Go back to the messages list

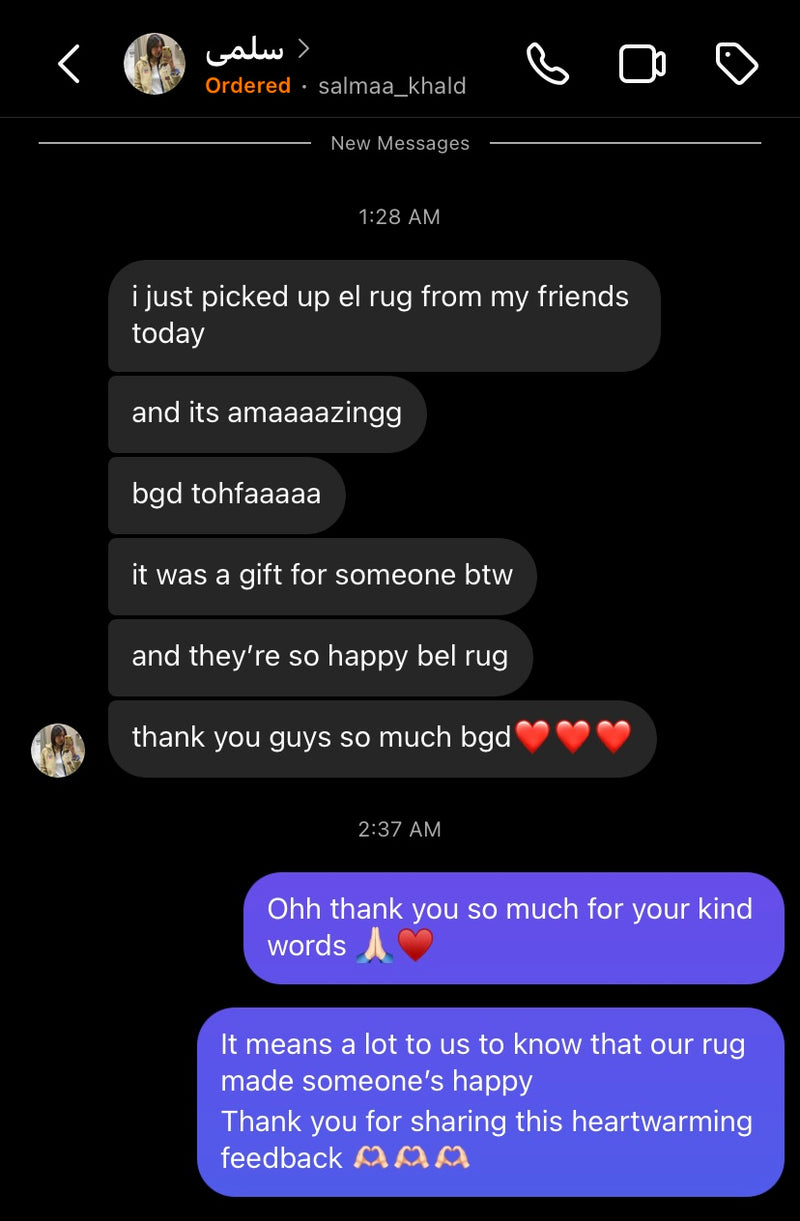pos(68,65)
